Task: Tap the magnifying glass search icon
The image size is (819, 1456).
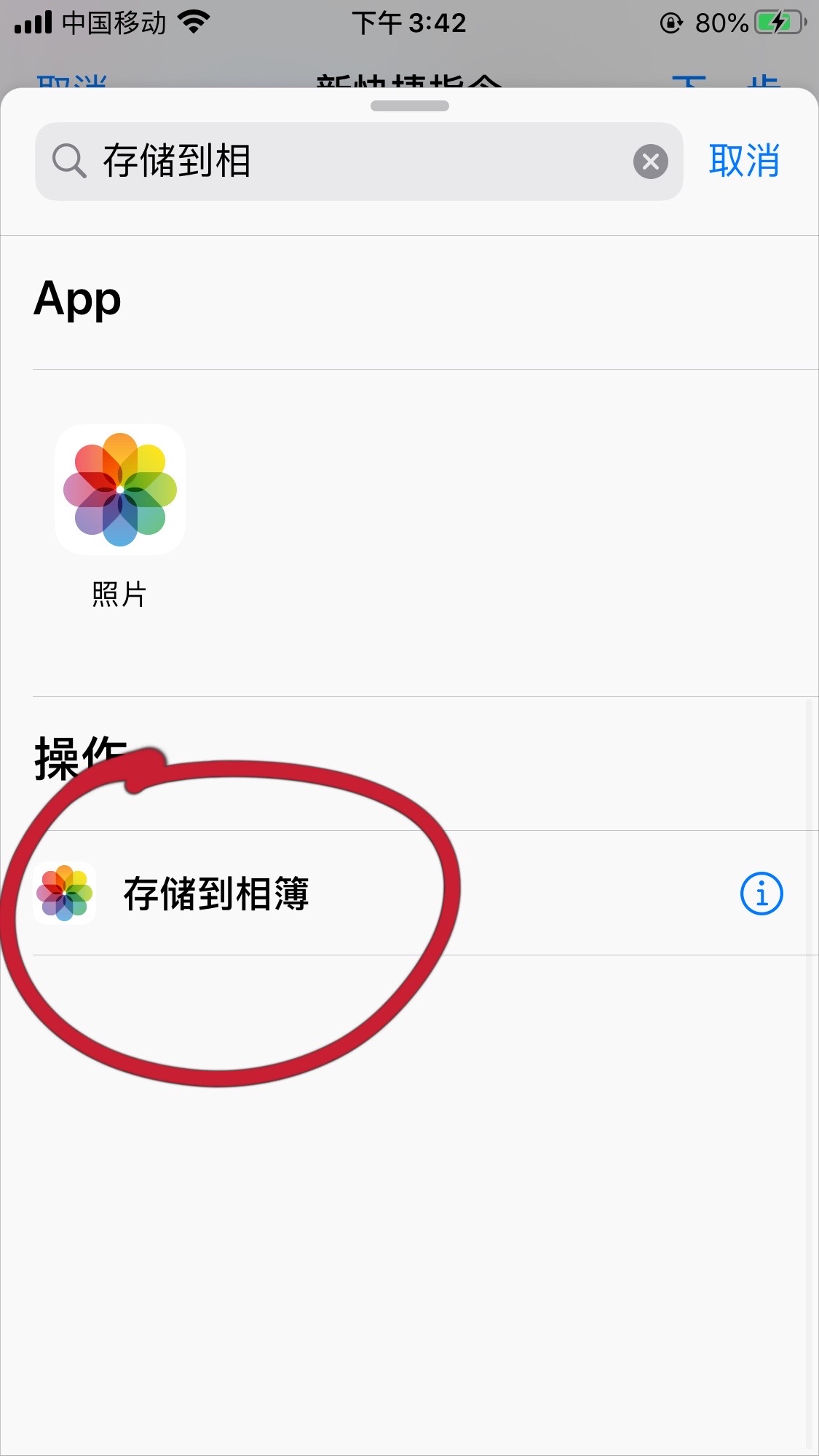Action: coord(69,161)
